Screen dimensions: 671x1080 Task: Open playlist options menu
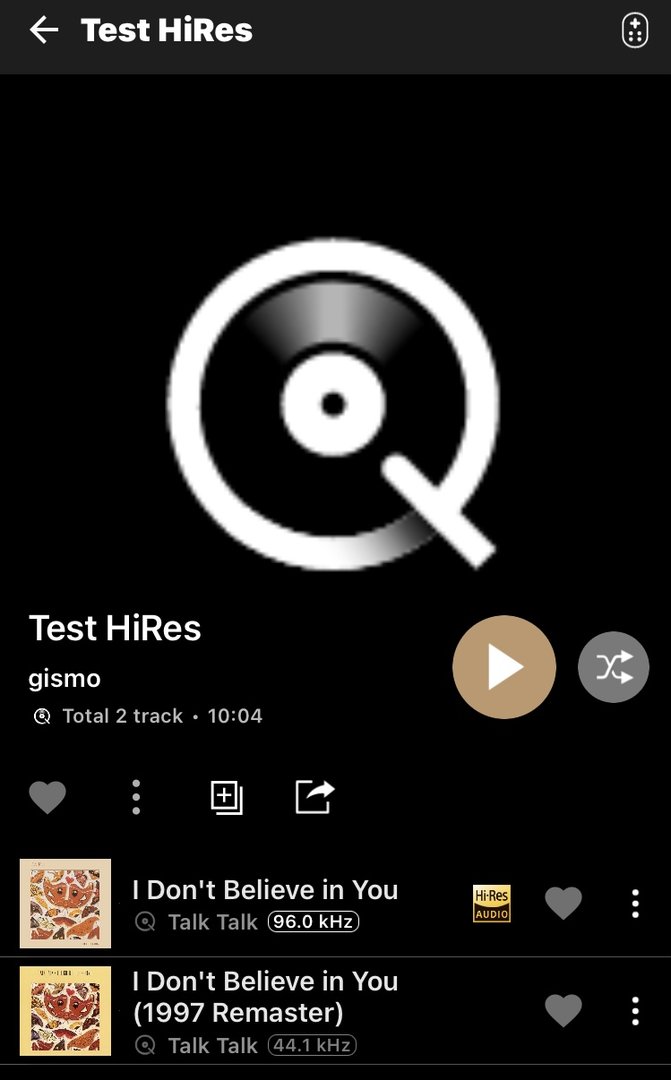tap(136, 797)
